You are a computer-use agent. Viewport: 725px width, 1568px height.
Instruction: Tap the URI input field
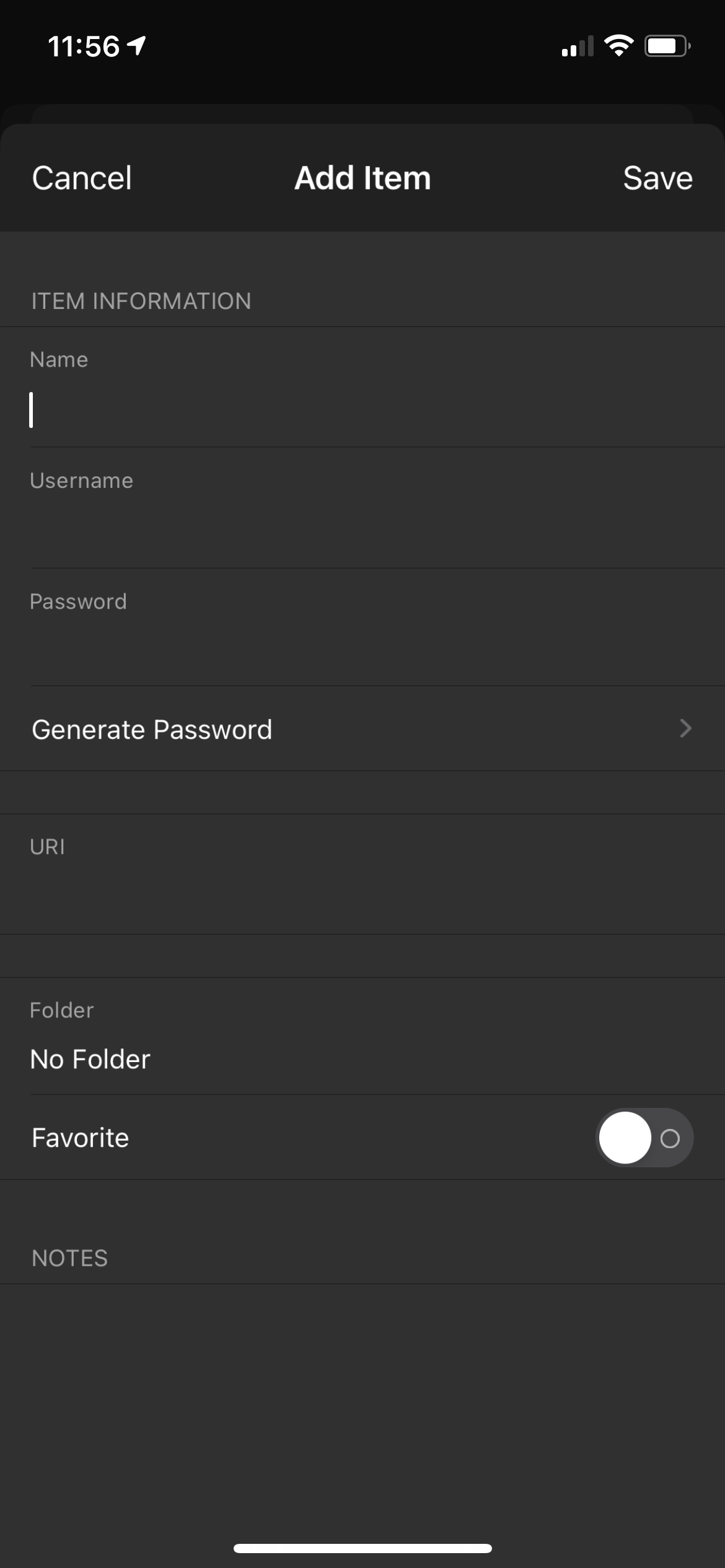[x=248, y=898]
